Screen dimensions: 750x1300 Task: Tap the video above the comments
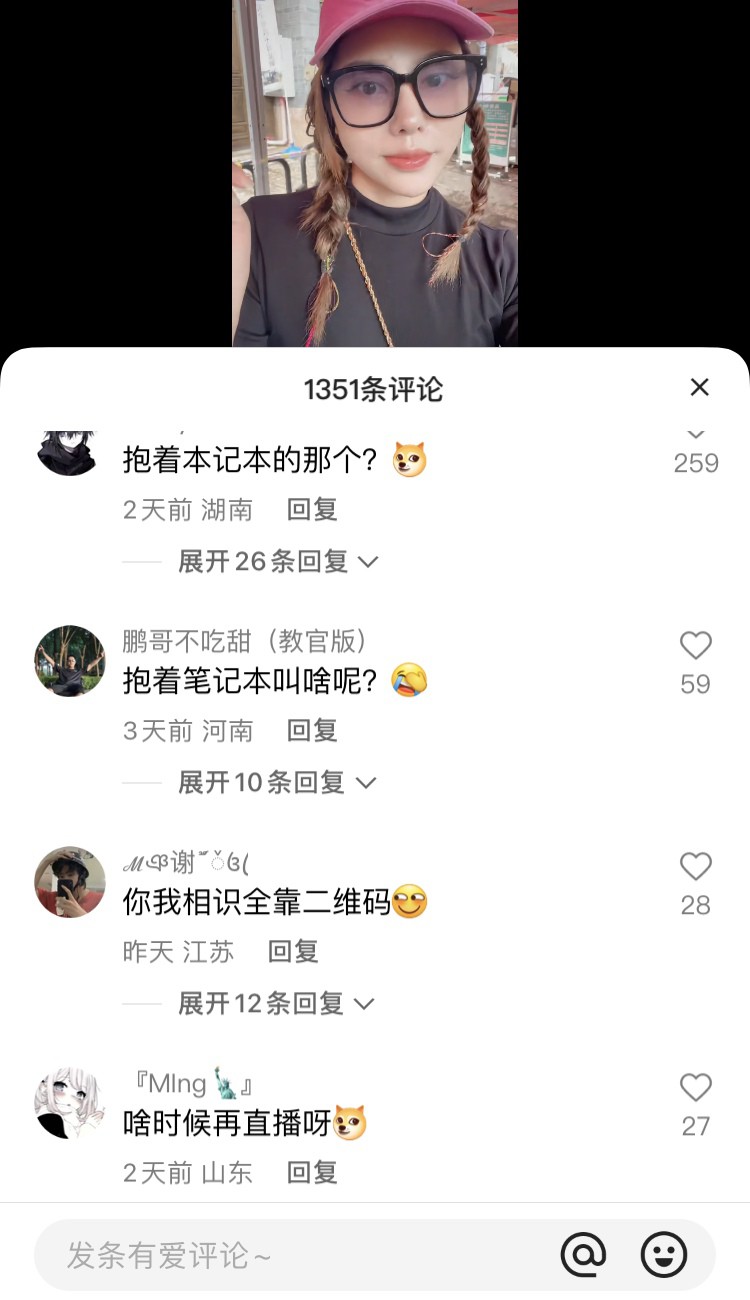click(375, 175)
